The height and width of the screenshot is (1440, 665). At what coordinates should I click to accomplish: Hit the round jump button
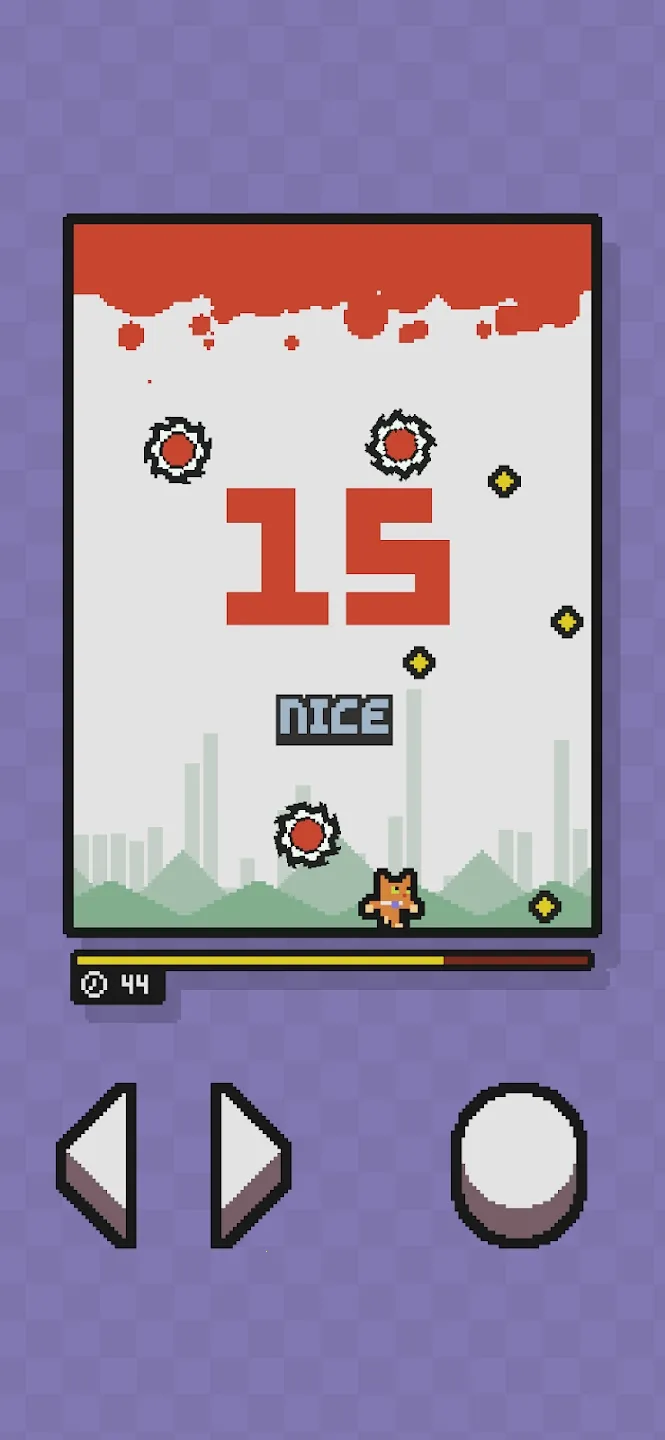pos(519,1163)
